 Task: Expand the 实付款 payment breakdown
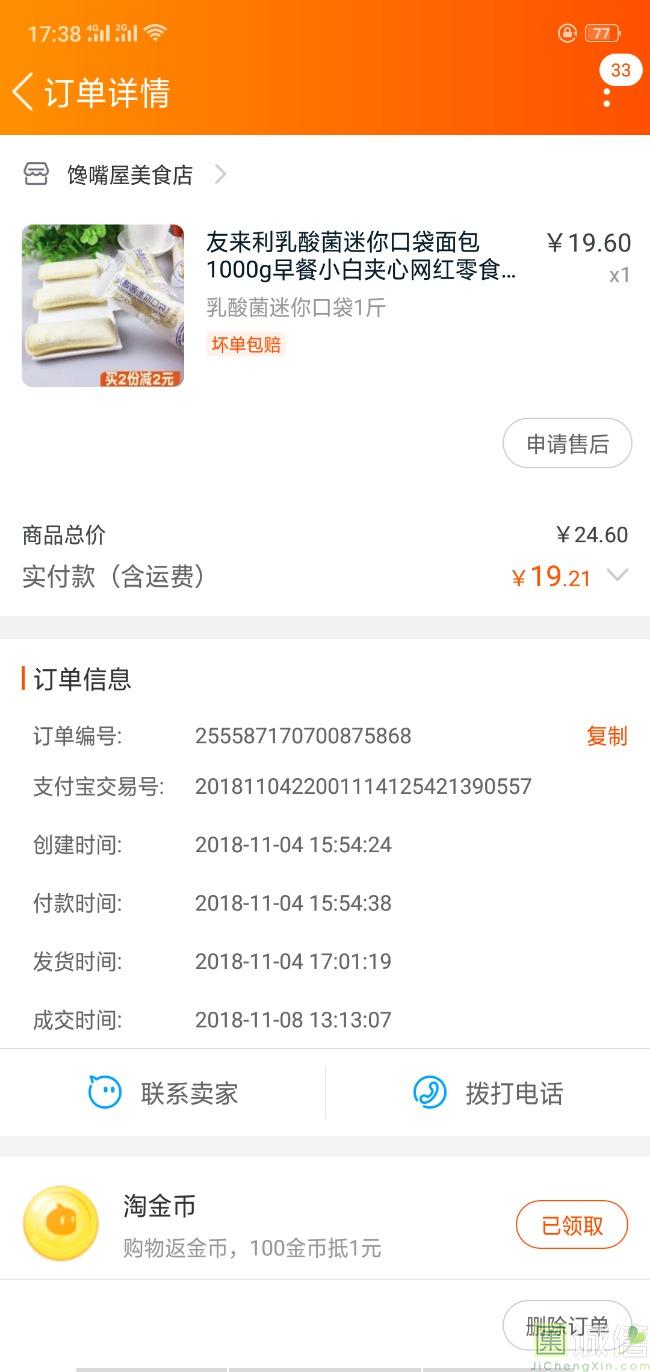pos(618,575)
